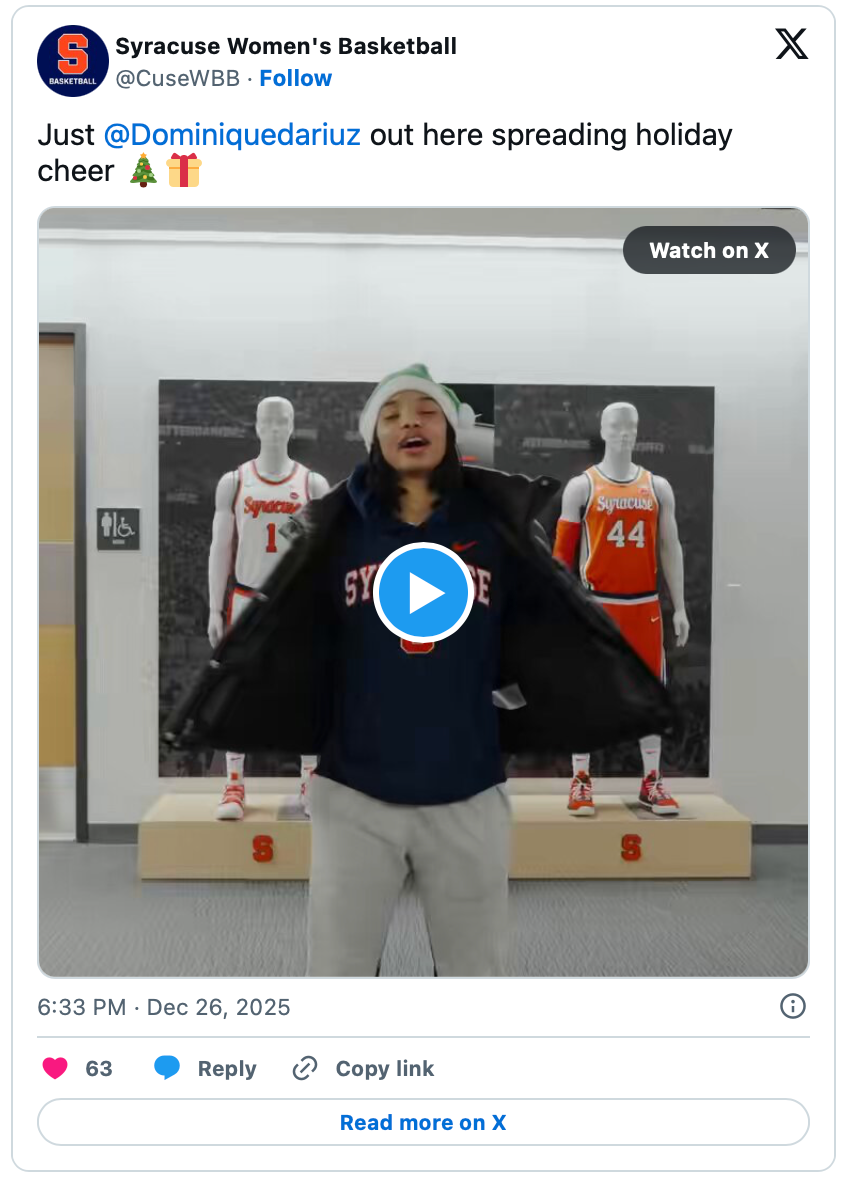Open the tweet info icon
848x1186 pixels.
click(792, 1006)
